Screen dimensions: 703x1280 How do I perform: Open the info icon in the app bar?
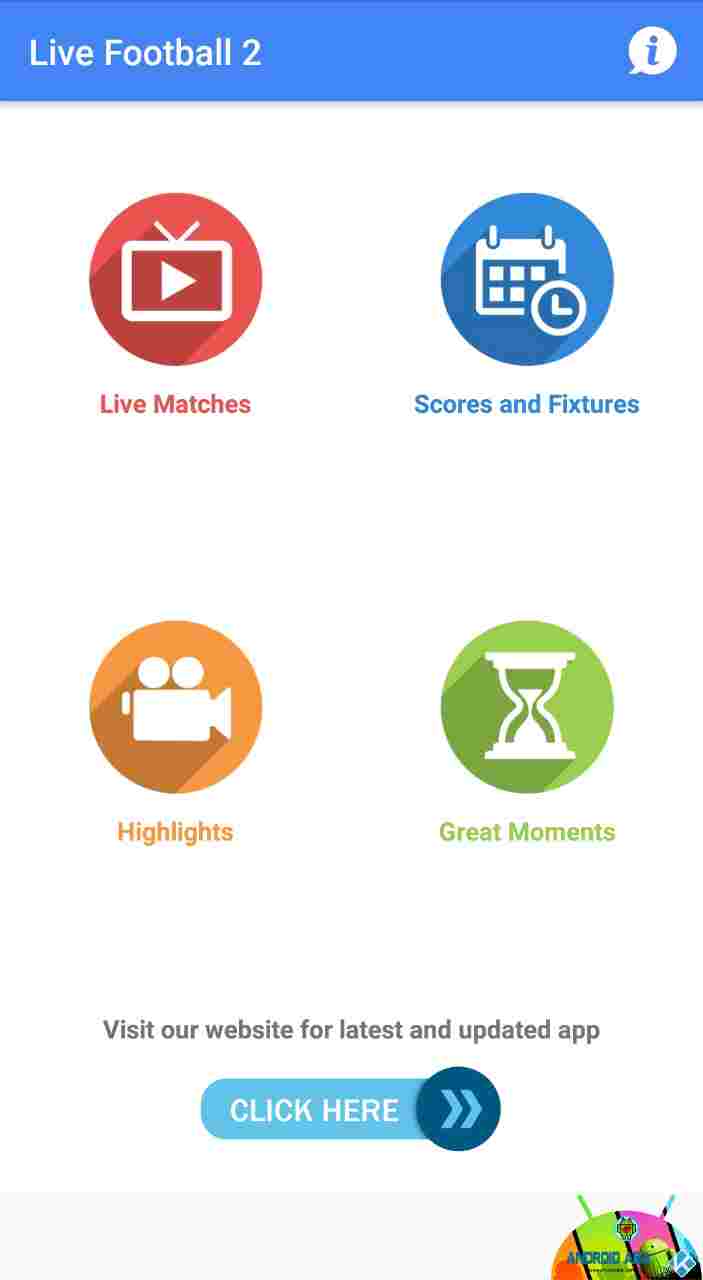coord(652,51)
